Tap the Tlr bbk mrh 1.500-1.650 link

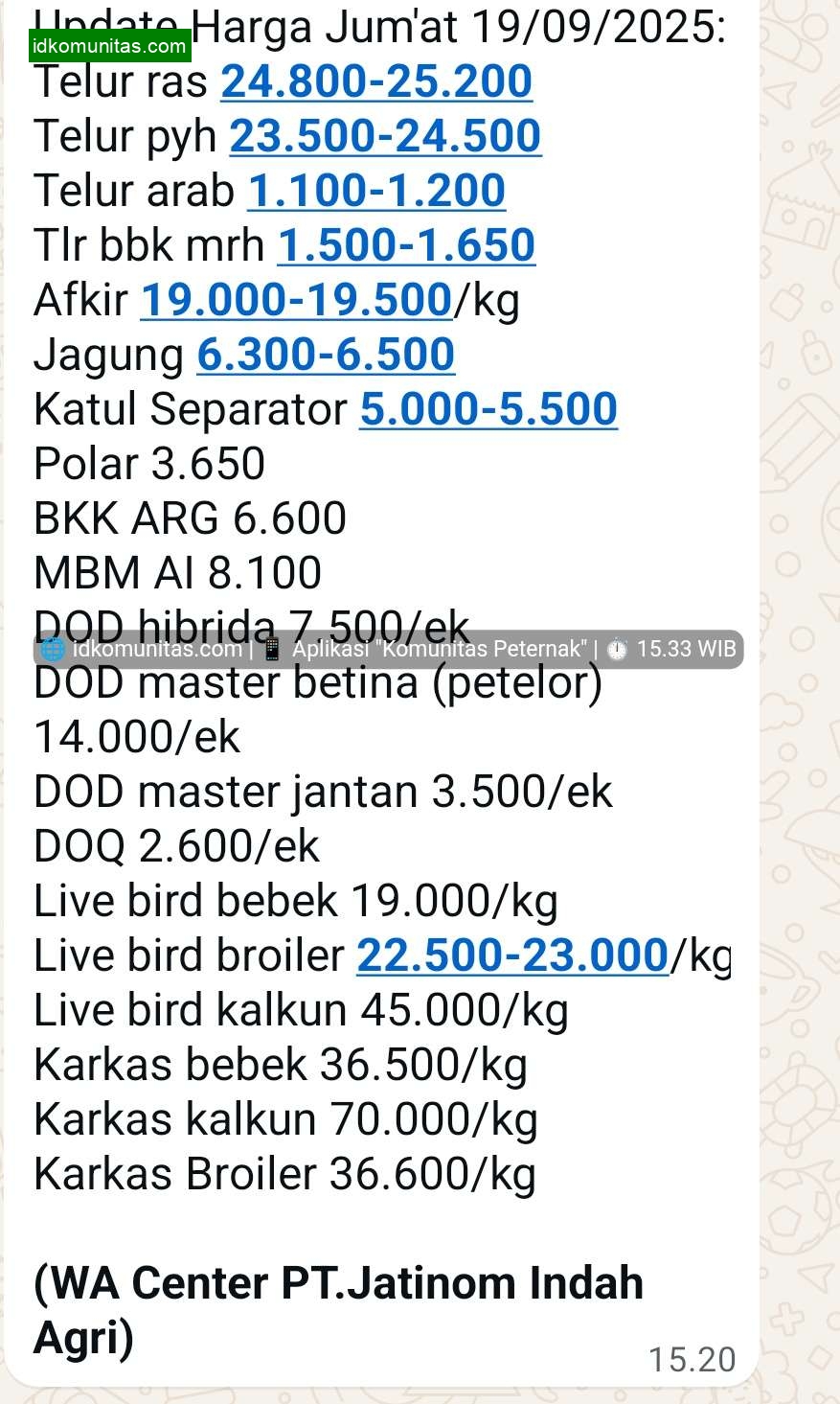pyautogui.click(x=406, y=245)
